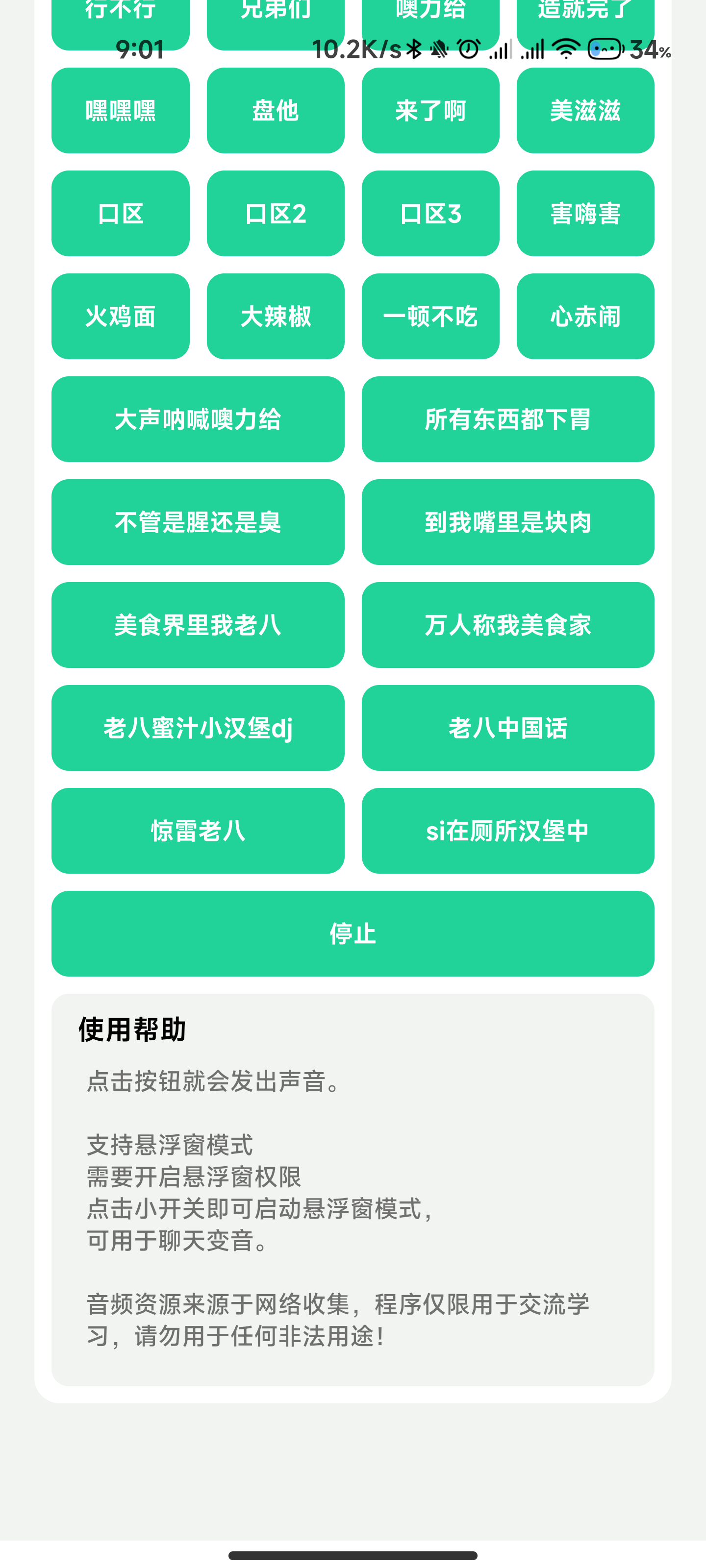The width and height of the screenshot is (706, 1568).
Task: Play the 火鸡面 sound
Action: click(x=120, y=316)
